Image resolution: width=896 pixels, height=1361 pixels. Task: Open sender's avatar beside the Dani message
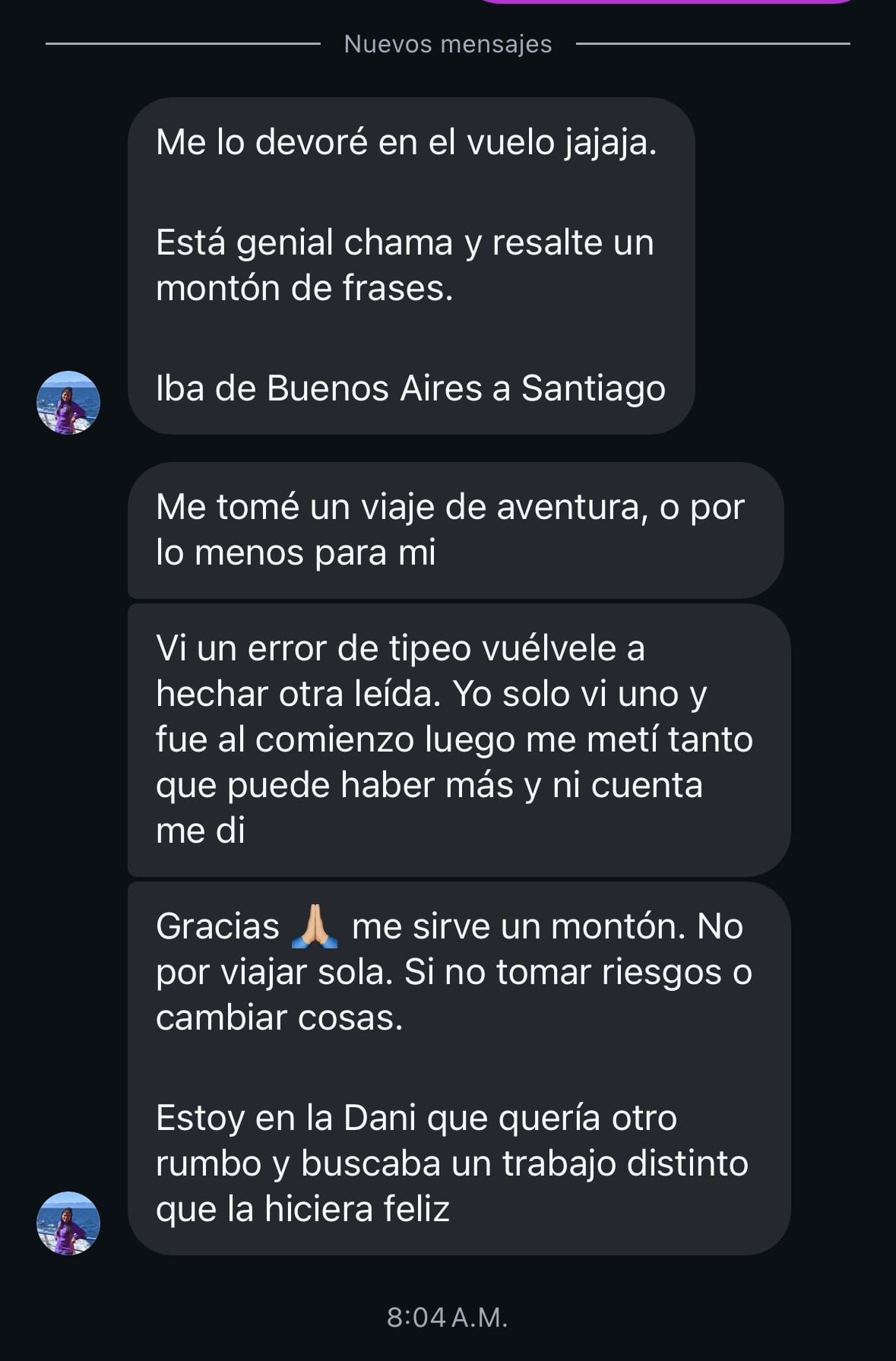(68, 1223)
